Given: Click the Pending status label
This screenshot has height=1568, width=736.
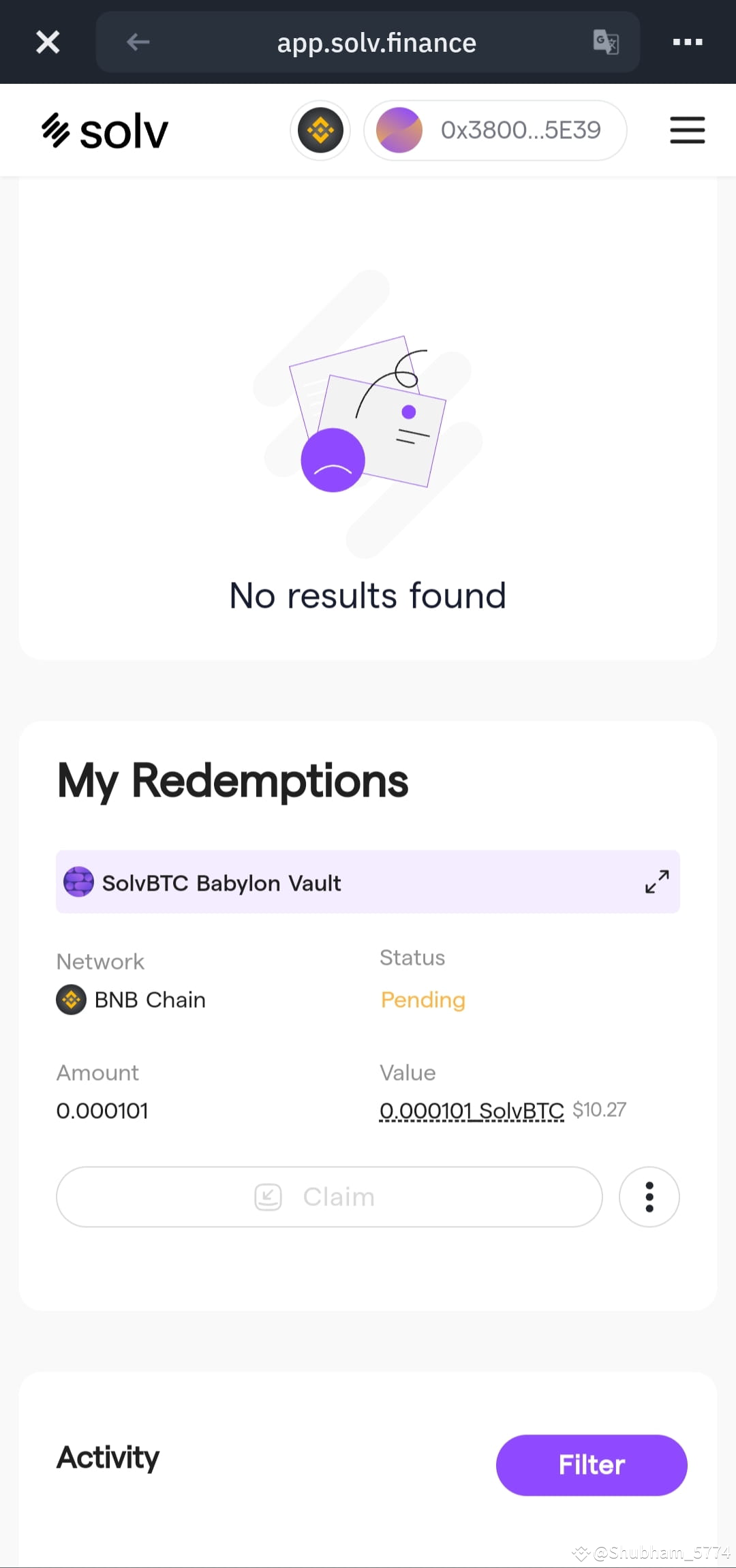Looking at the screenshot, I should coord(423,1000).
